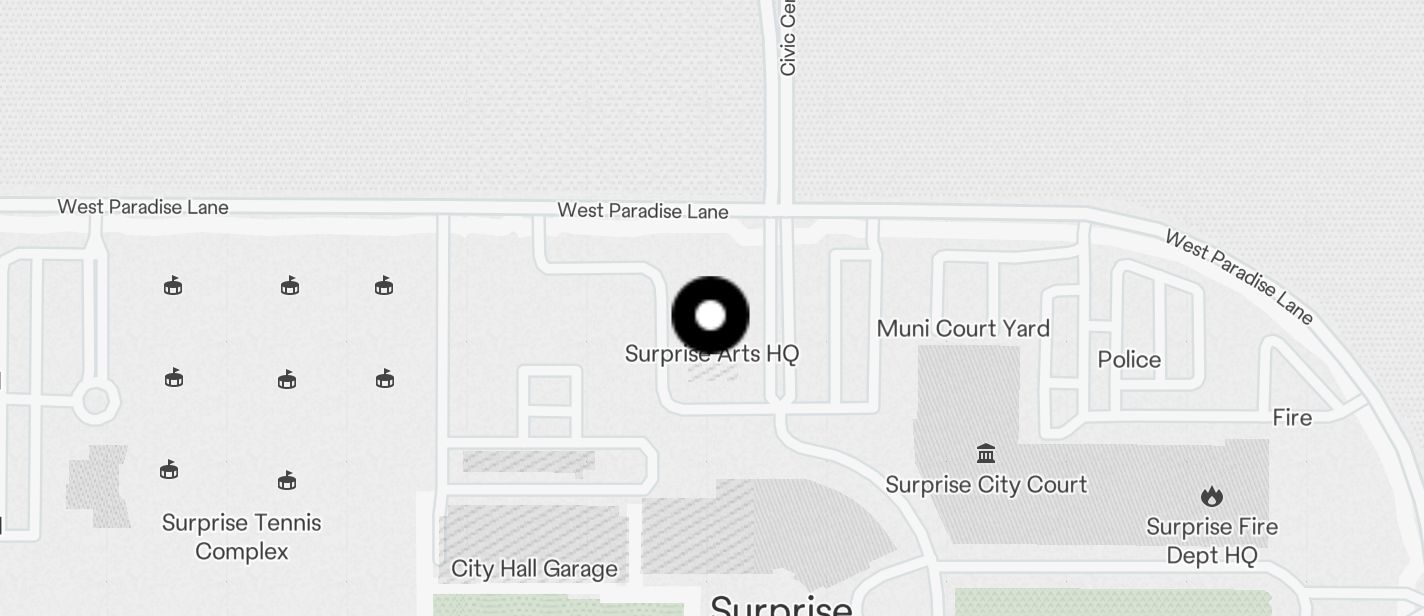Select the Surprise Fire Dept HQ marker
This screenshot has width=1424, height=616.
[x=1211, y=496]
